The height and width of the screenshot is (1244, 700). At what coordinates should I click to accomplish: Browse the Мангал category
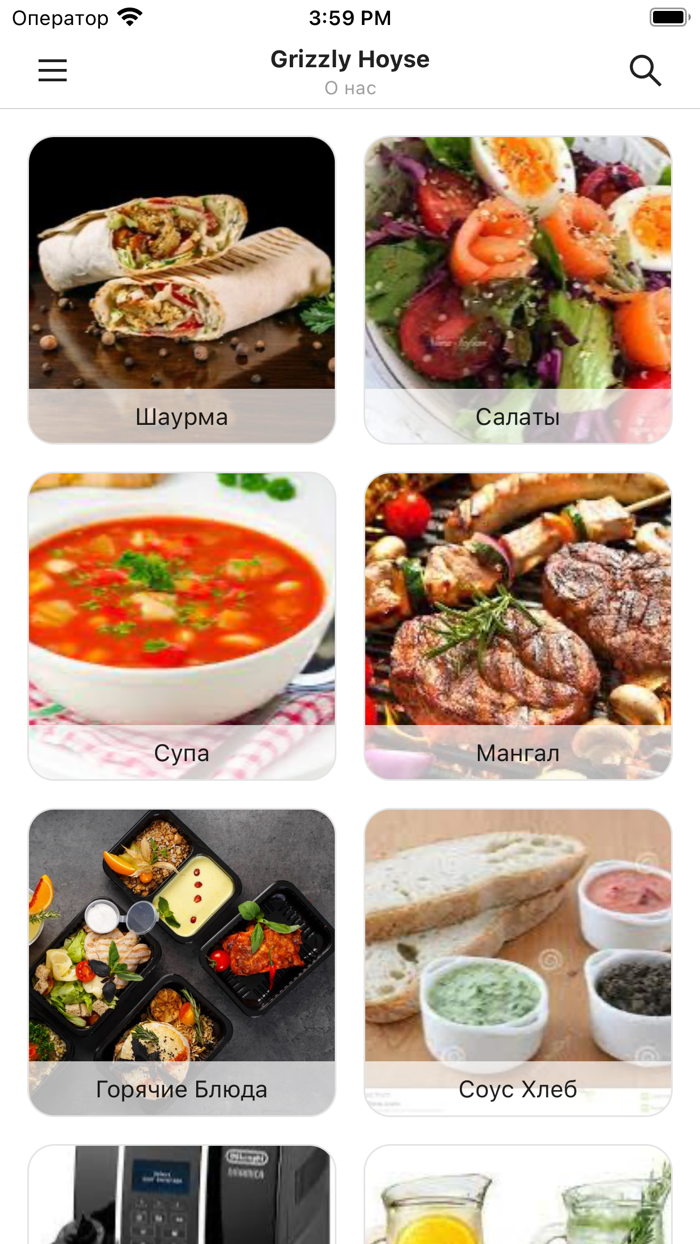point(518,626)
